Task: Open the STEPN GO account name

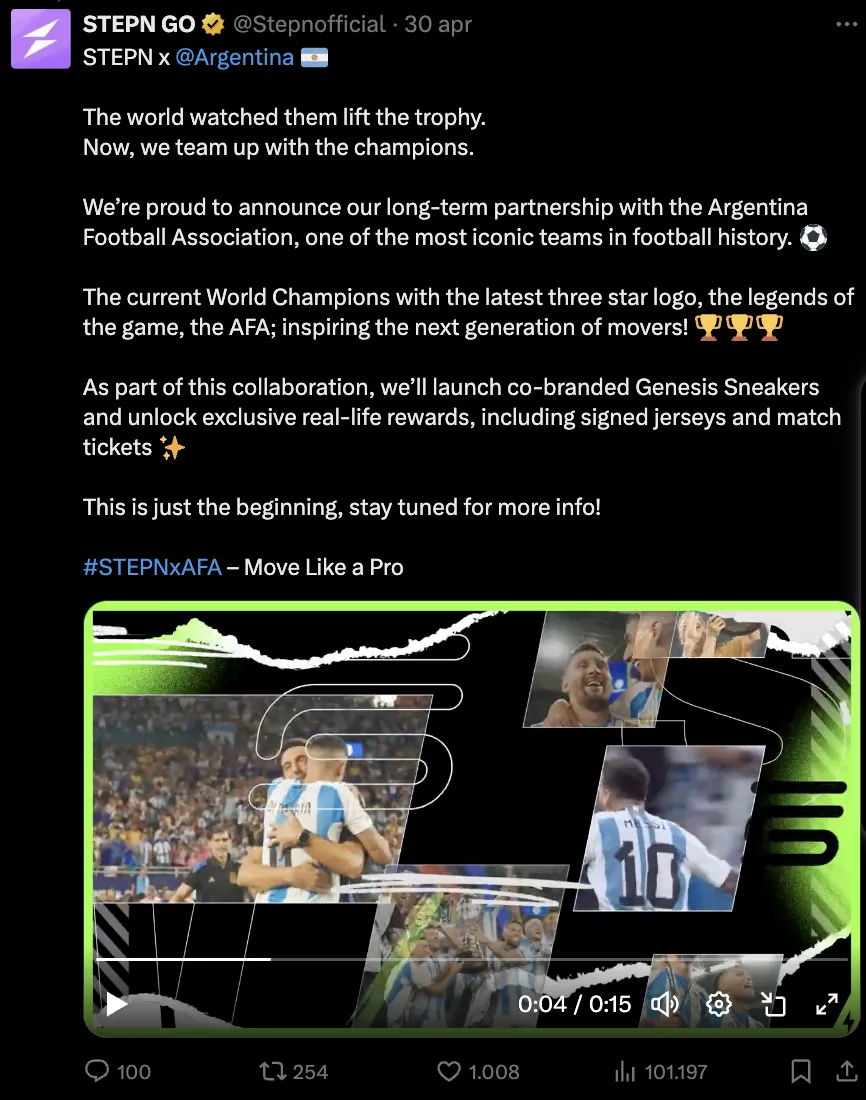Action: [x=138, y=24]
